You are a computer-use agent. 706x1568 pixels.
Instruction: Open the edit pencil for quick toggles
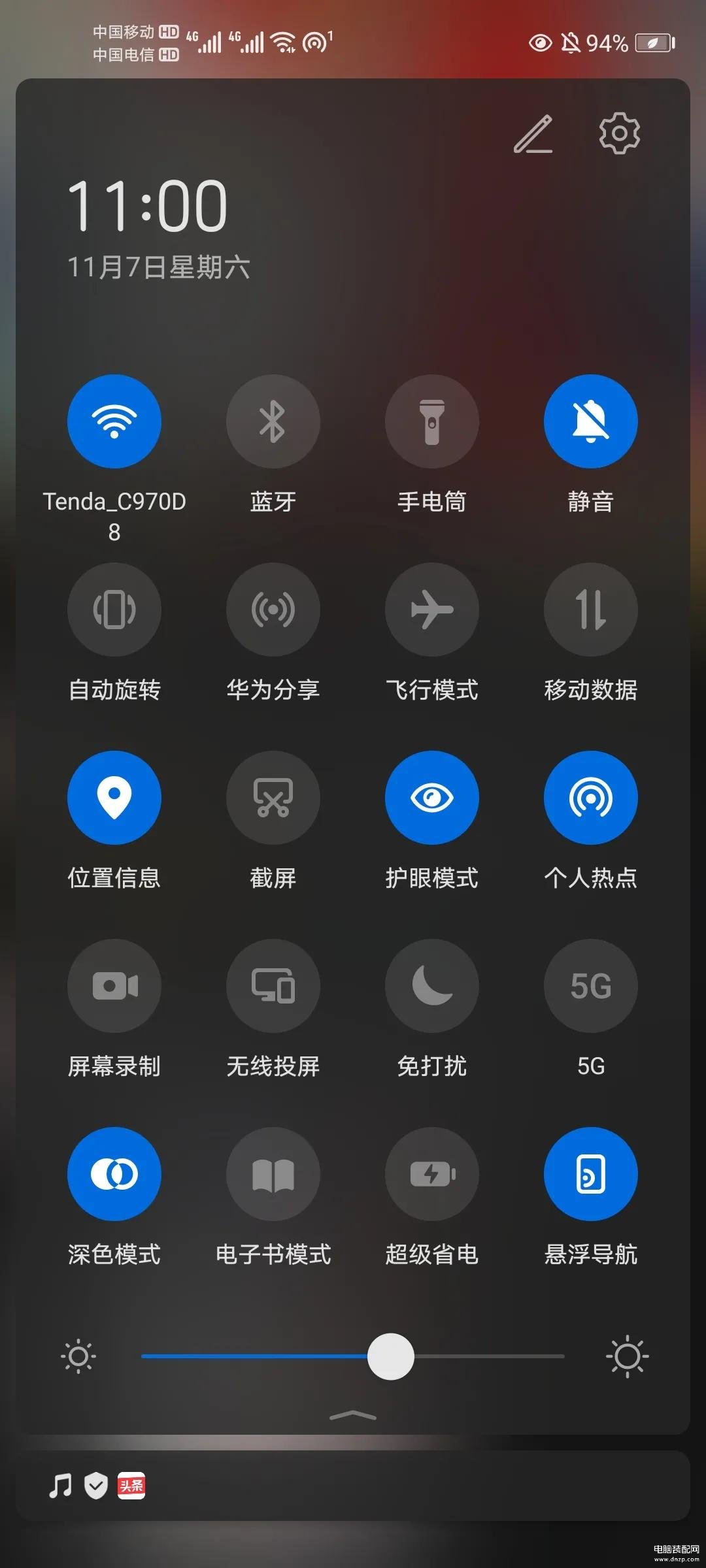pos(533,135)
